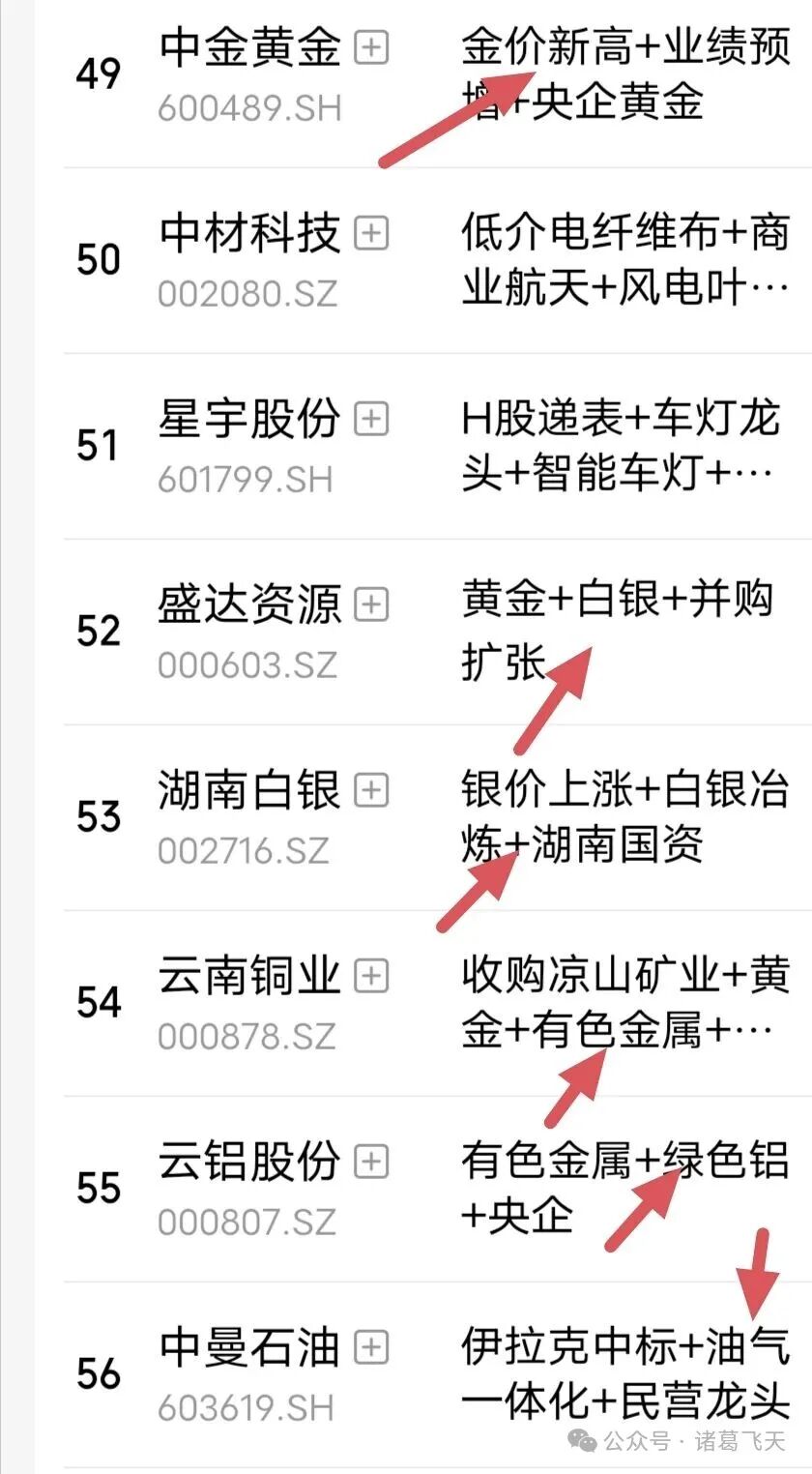Image resolution: width=812 pixels, height=1474 pixels.
Task: Tap the plus icon beside 星宇股份
Action: 371,419
